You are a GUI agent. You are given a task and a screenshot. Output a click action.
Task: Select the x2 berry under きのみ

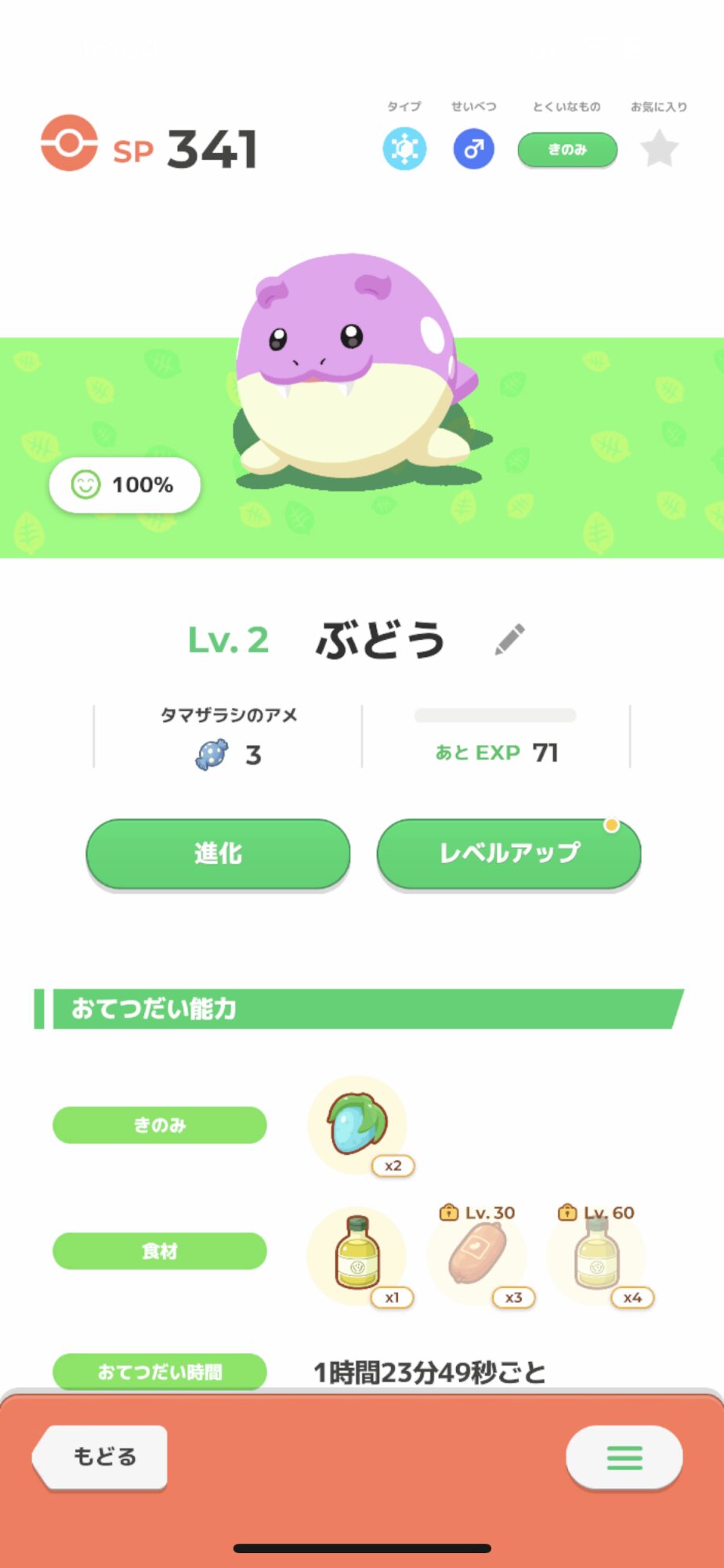coord(357,1125)
